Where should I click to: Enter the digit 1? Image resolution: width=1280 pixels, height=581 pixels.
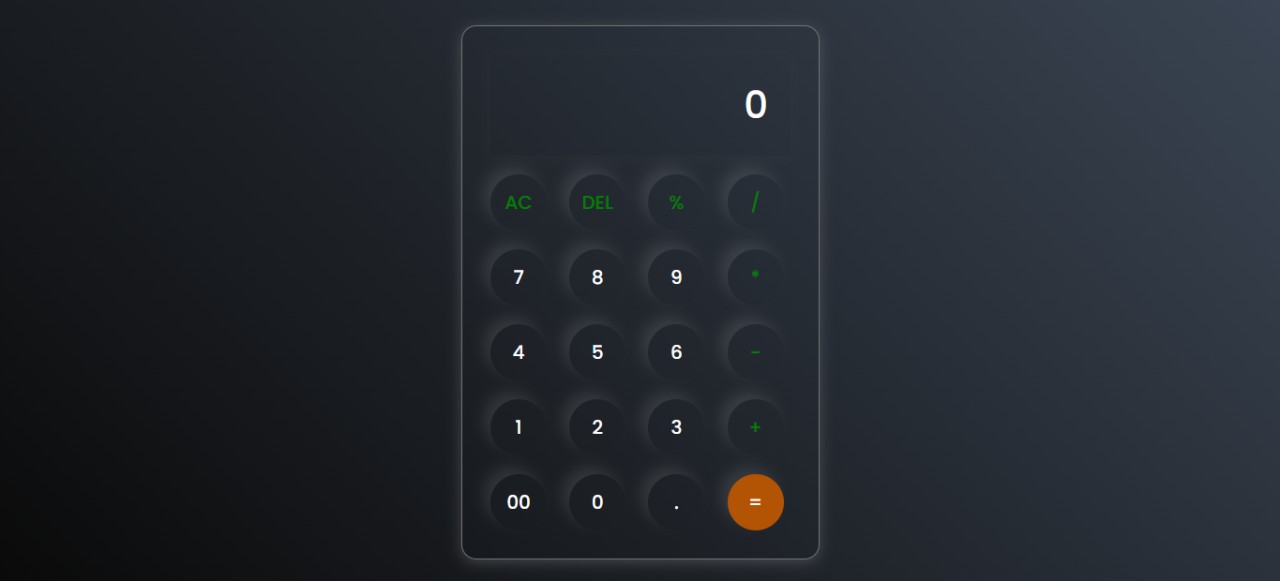click(518, 427)
